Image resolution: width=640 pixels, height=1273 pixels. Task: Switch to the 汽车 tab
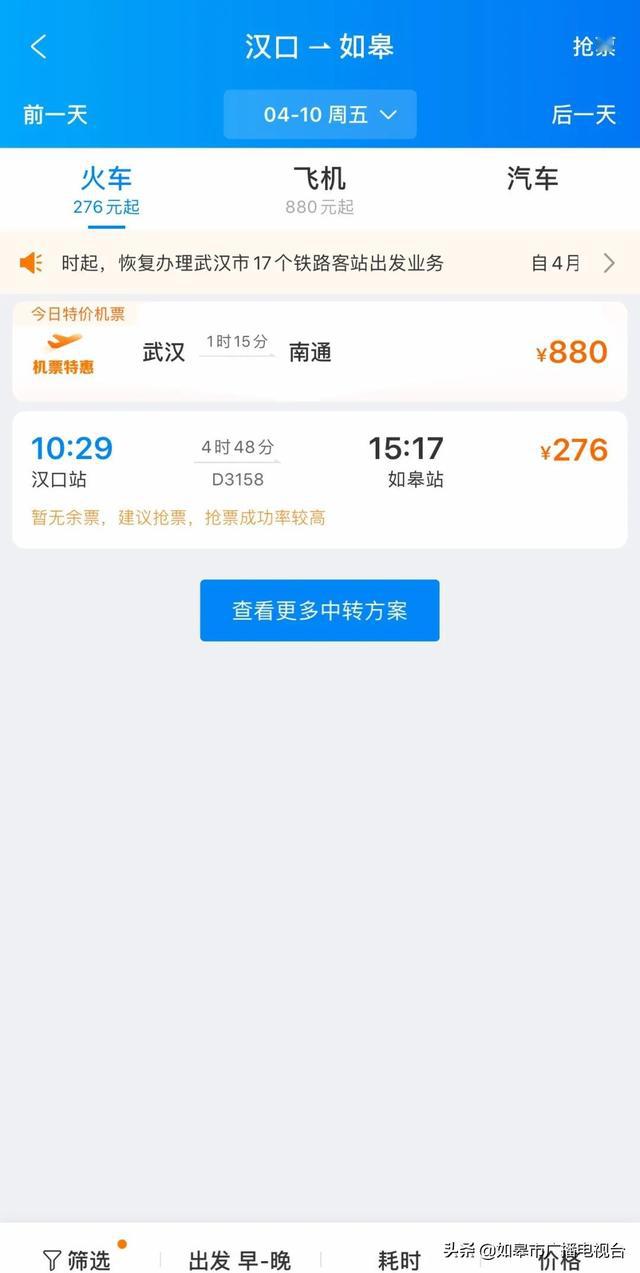point(532,180)
